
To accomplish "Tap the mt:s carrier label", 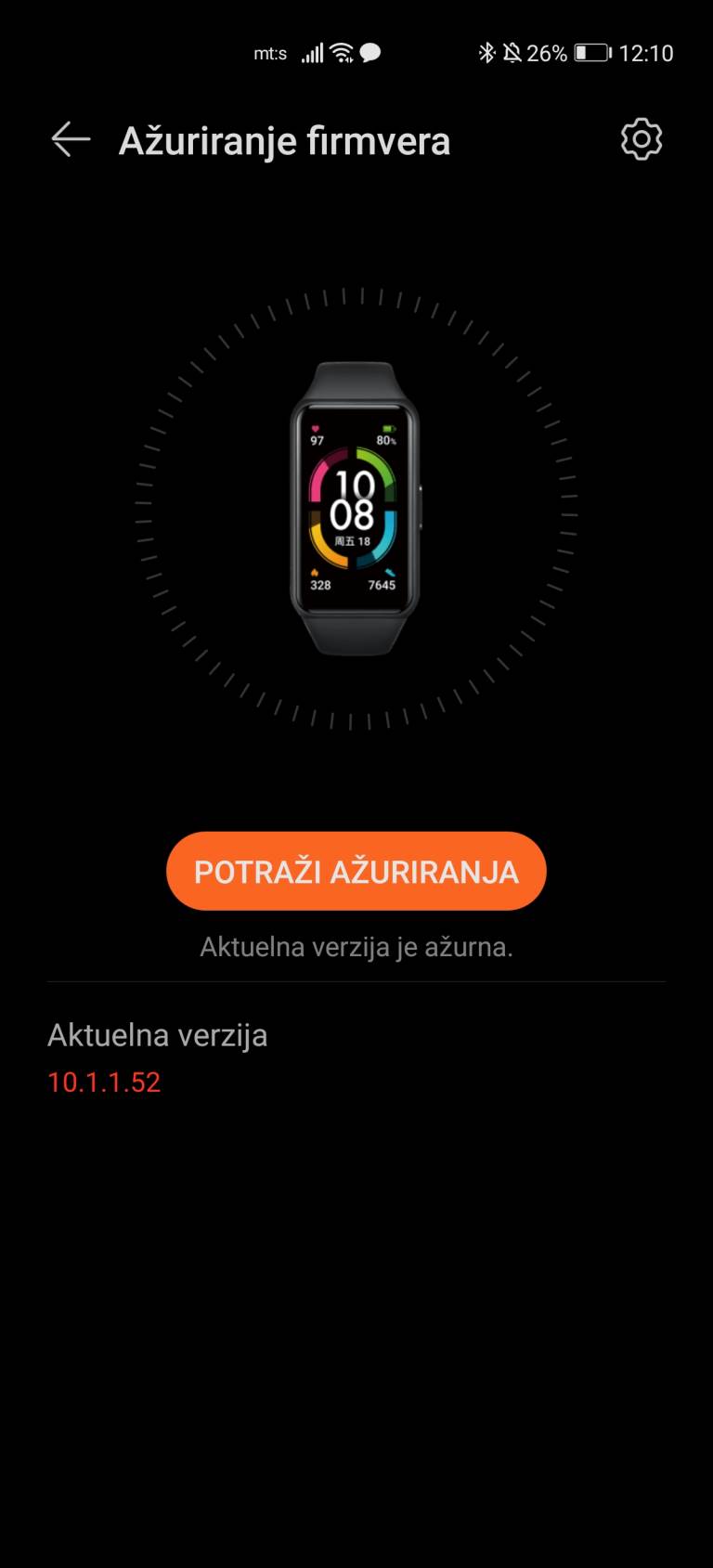I will [x=270, y=53].
